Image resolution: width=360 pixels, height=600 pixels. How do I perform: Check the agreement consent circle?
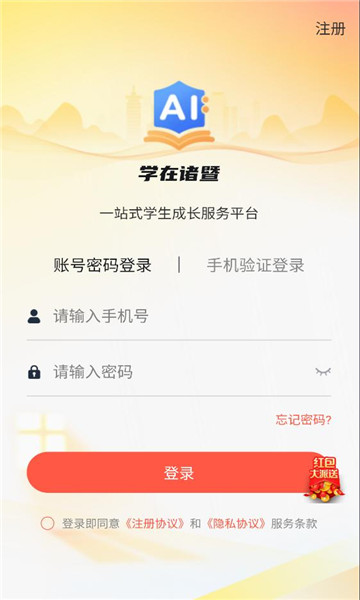coord(47,523)
